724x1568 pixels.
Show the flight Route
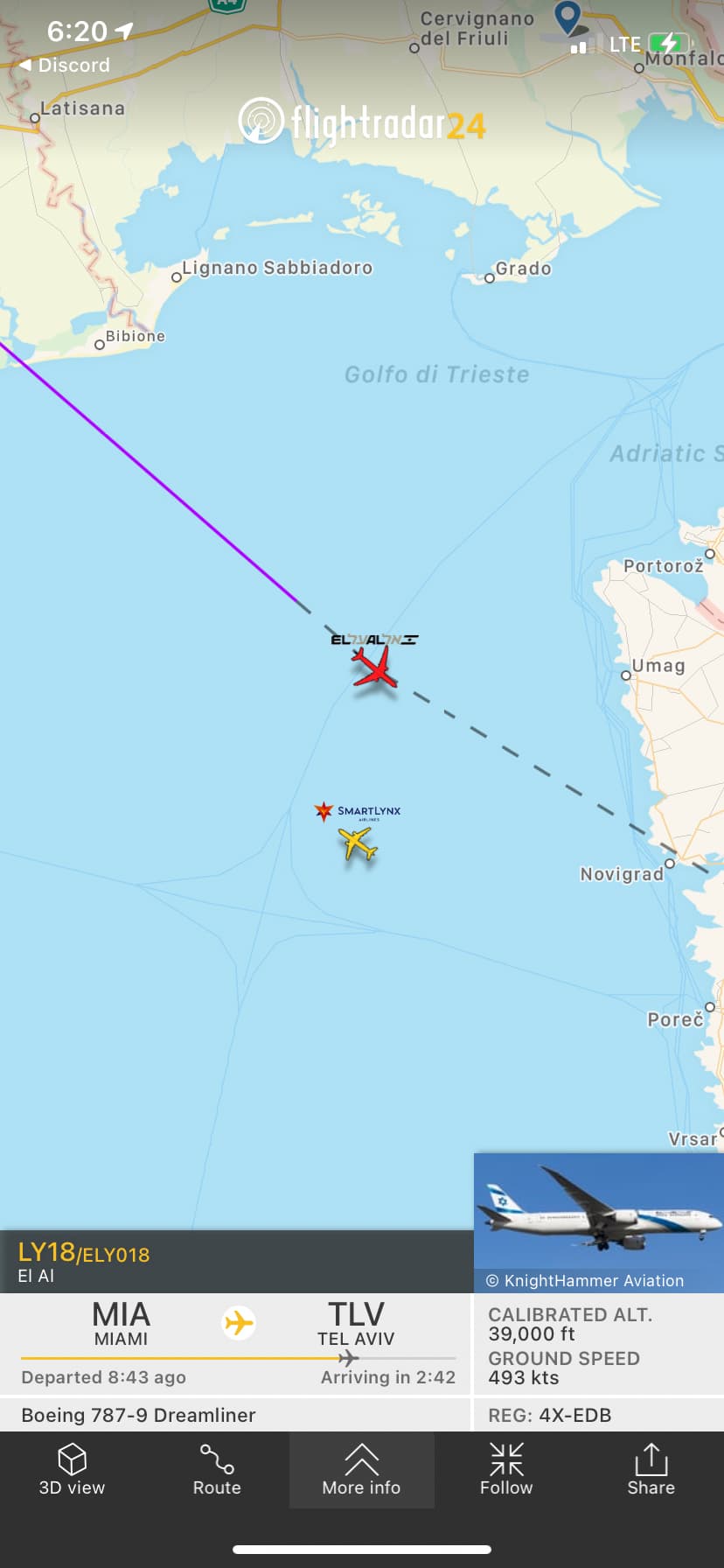(217, 1470)
